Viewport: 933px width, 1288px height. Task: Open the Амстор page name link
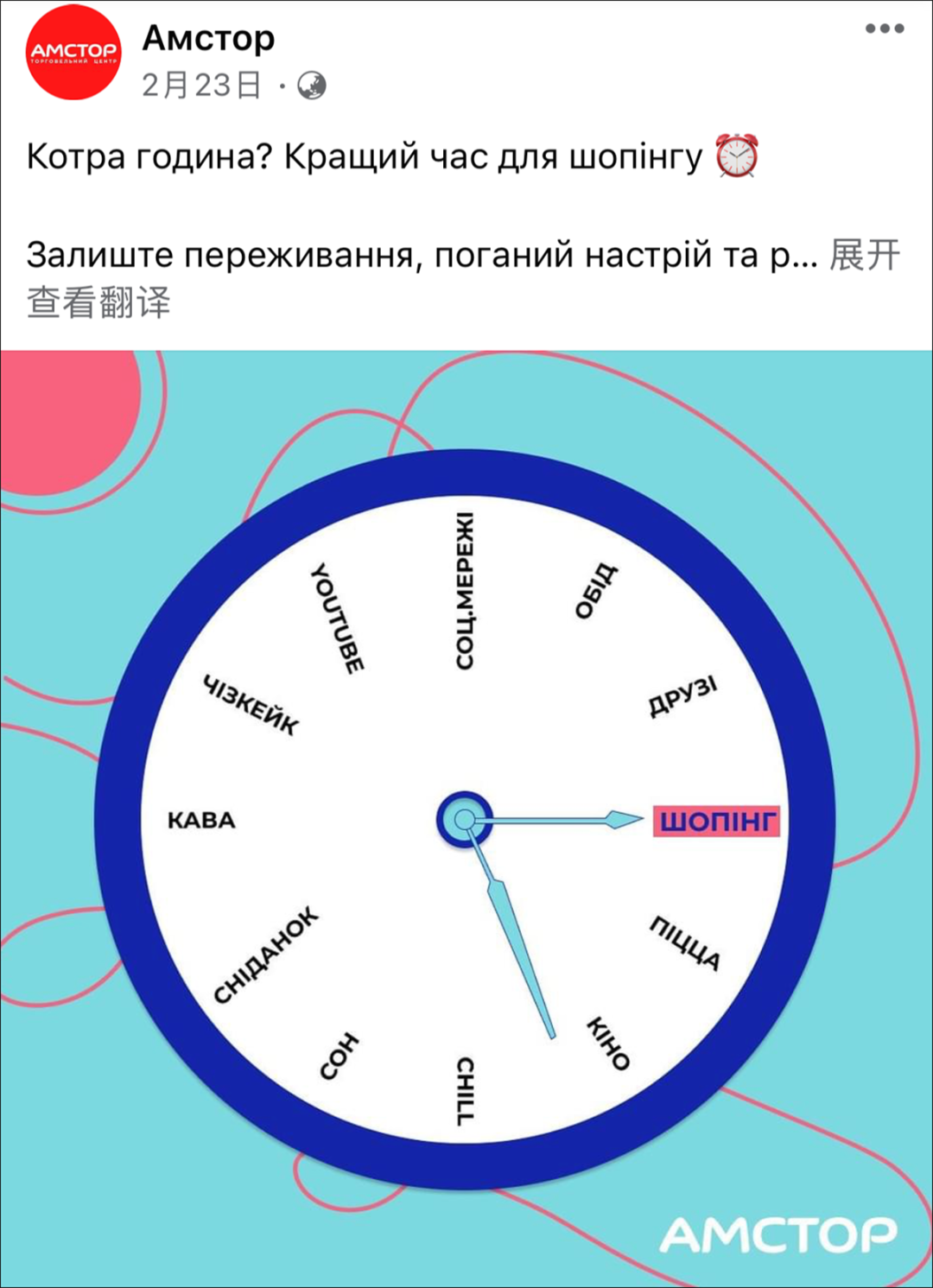click(208, 38)
